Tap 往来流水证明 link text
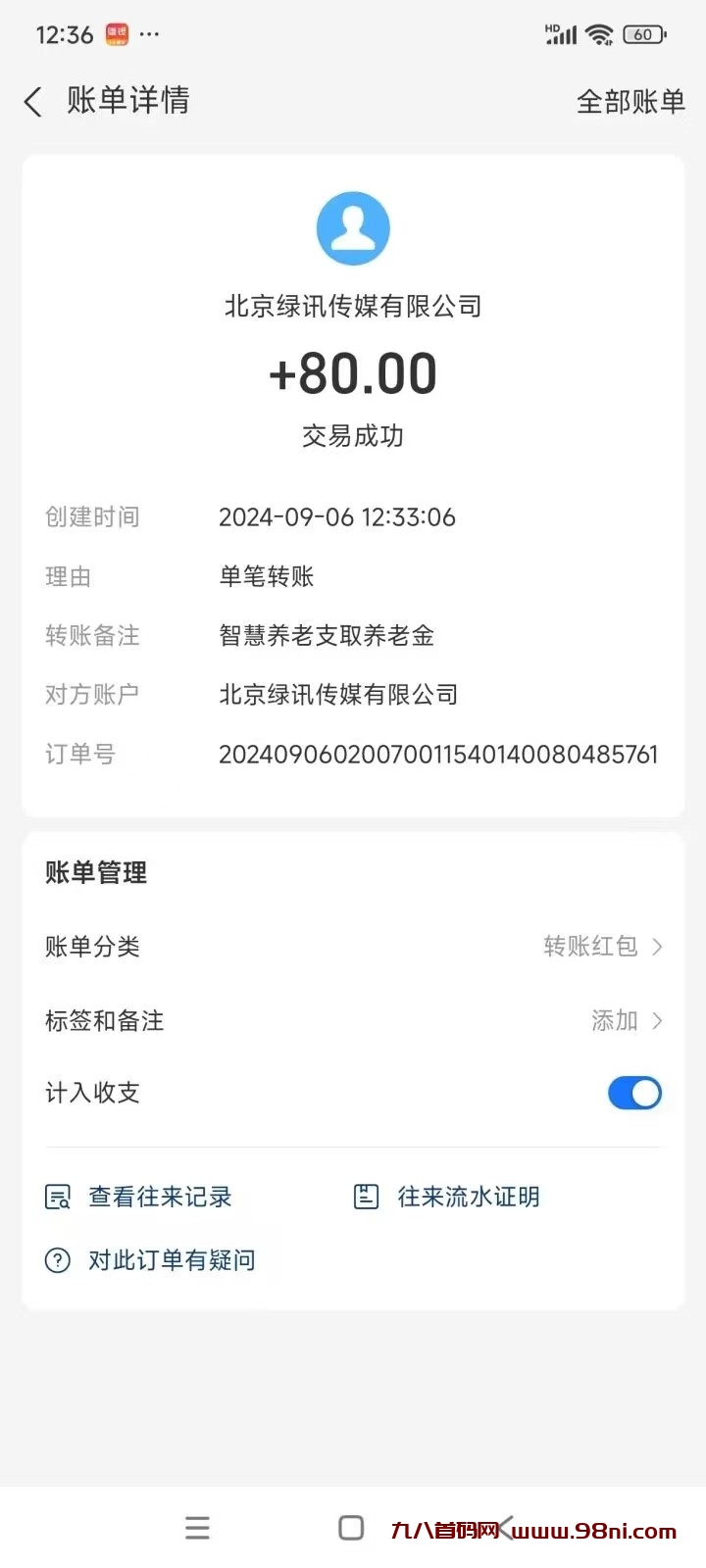This screenshot has height=1568, width=706. coord(469,1196)
